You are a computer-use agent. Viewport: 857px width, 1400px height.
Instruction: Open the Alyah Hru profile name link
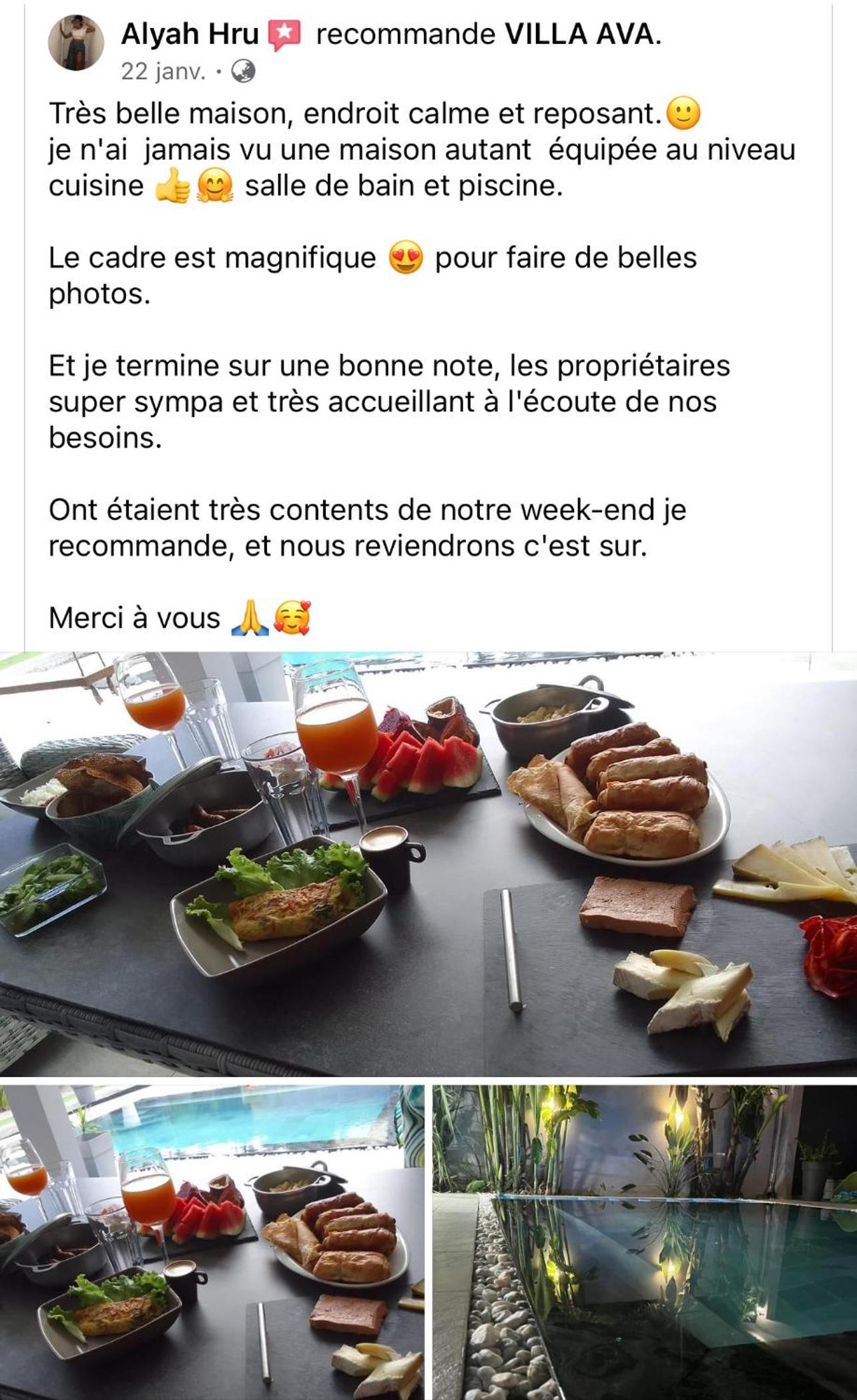190,33
